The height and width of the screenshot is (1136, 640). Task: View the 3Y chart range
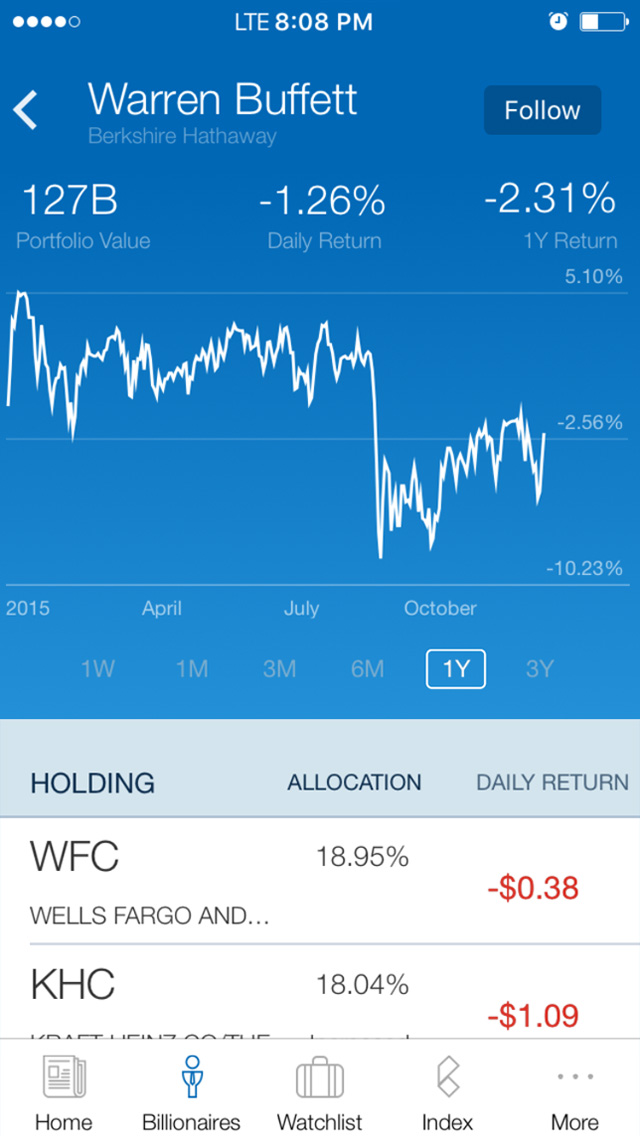(x=539, y=669)
